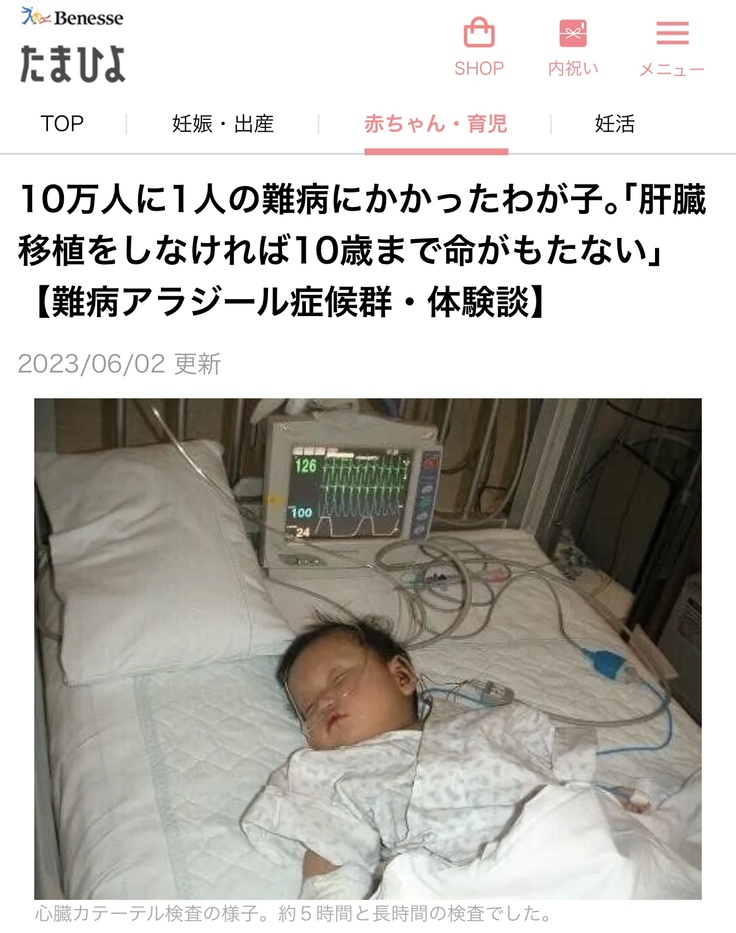Screen dimensions: 736x933
Task: Select the 赤ちゃん・育児 tab
Action: pyautogui.click(x=435, y=124)
